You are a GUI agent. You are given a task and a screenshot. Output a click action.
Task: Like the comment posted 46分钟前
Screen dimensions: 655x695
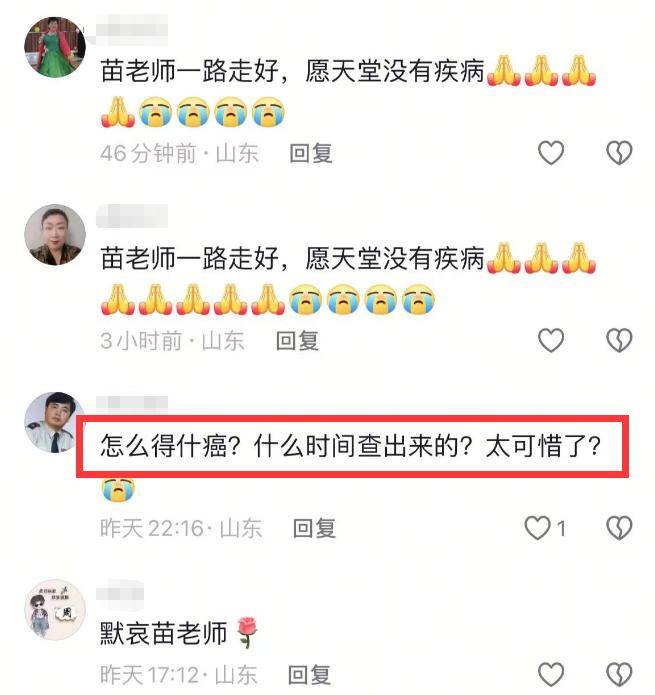(551, 153)
